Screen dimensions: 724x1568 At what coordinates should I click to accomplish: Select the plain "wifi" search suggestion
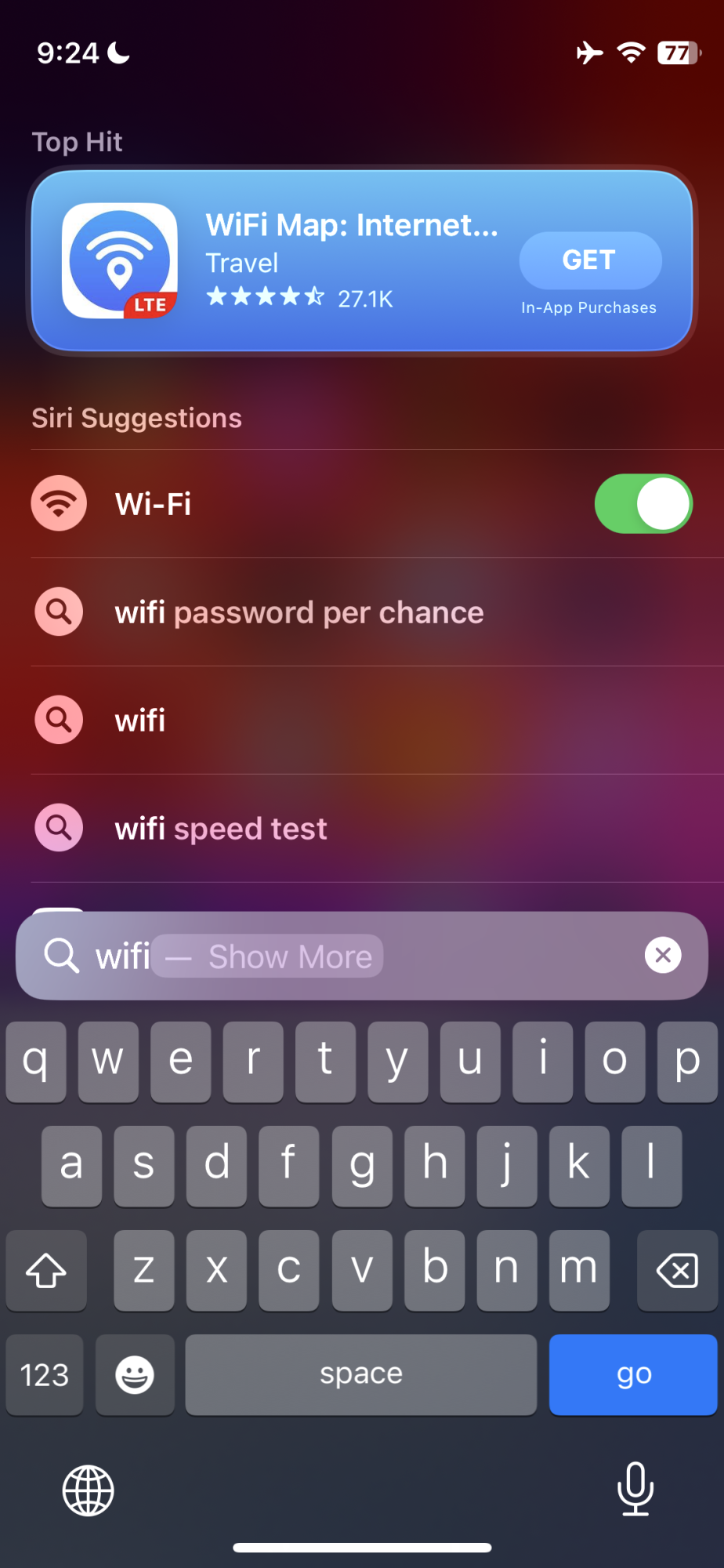coord(141,720)
